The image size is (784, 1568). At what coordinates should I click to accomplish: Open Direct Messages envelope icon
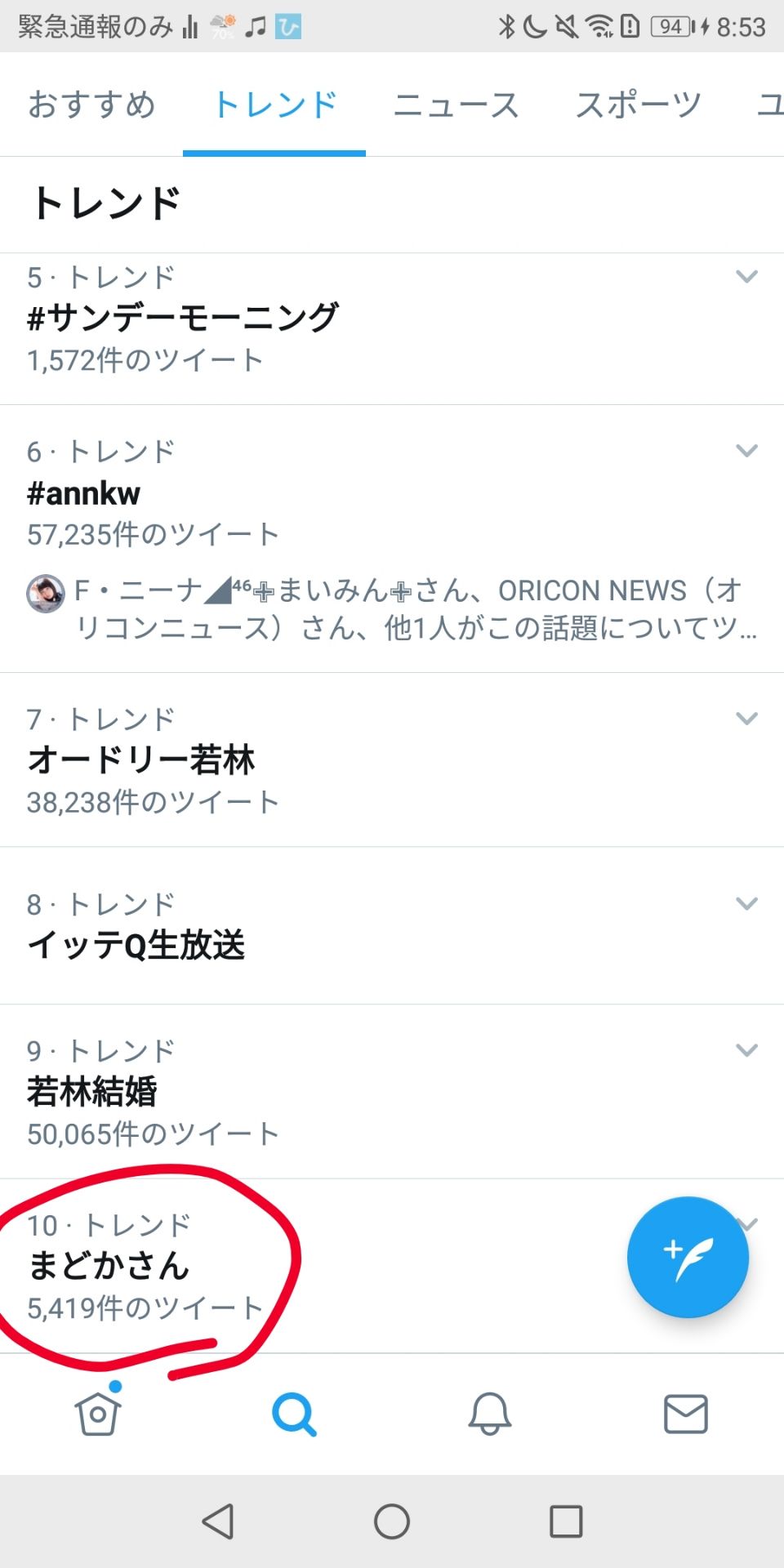coord(687,1414)
